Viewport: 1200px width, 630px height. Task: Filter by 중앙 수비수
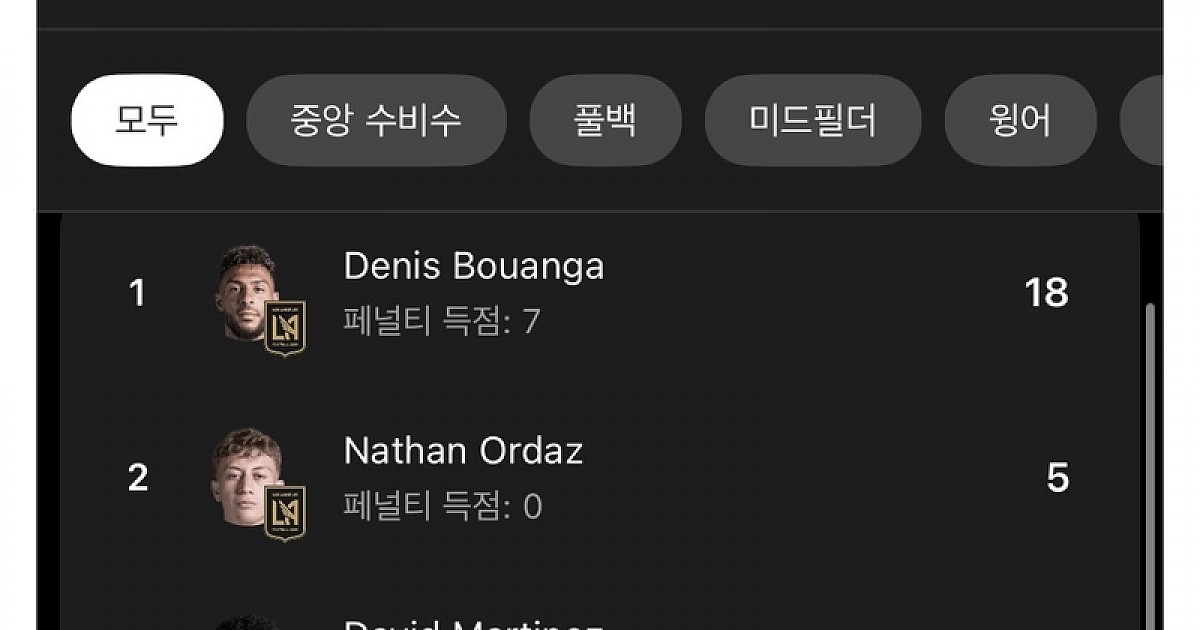tap(376, 120)
